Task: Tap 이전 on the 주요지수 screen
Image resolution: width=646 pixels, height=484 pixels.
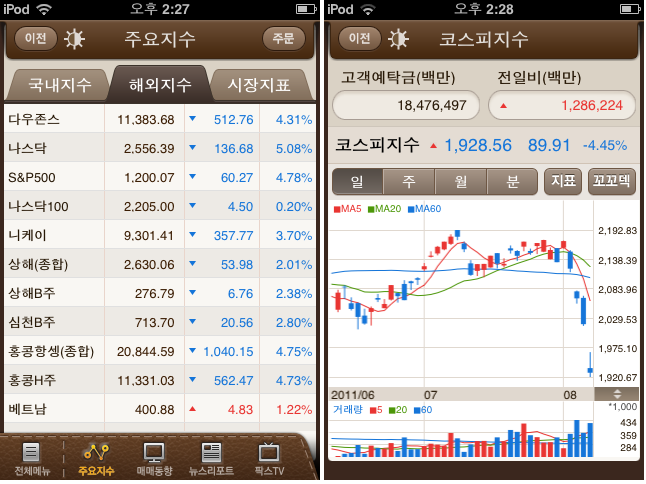Action: point(36,40)
